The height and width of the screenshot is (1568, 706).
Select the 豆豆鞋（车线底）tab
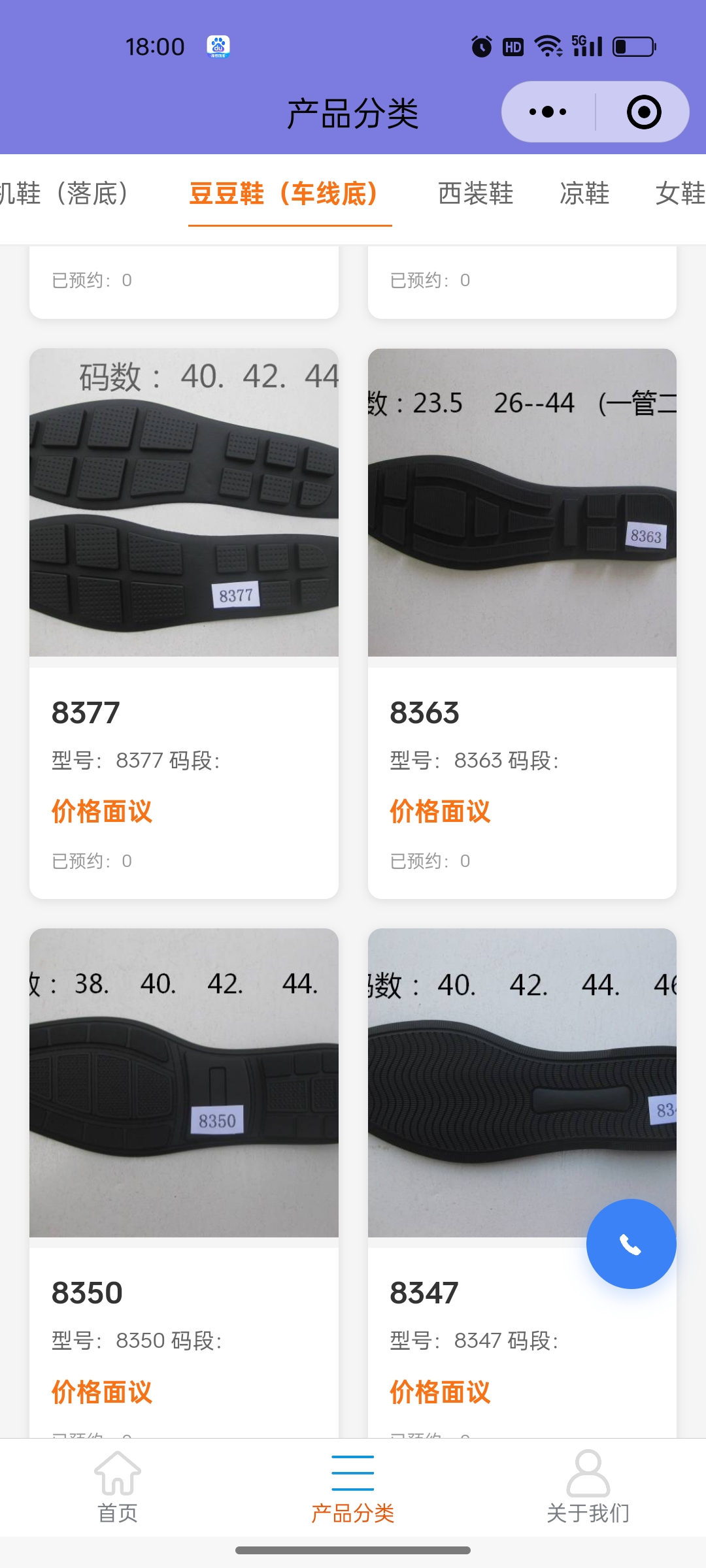[284, 193]
